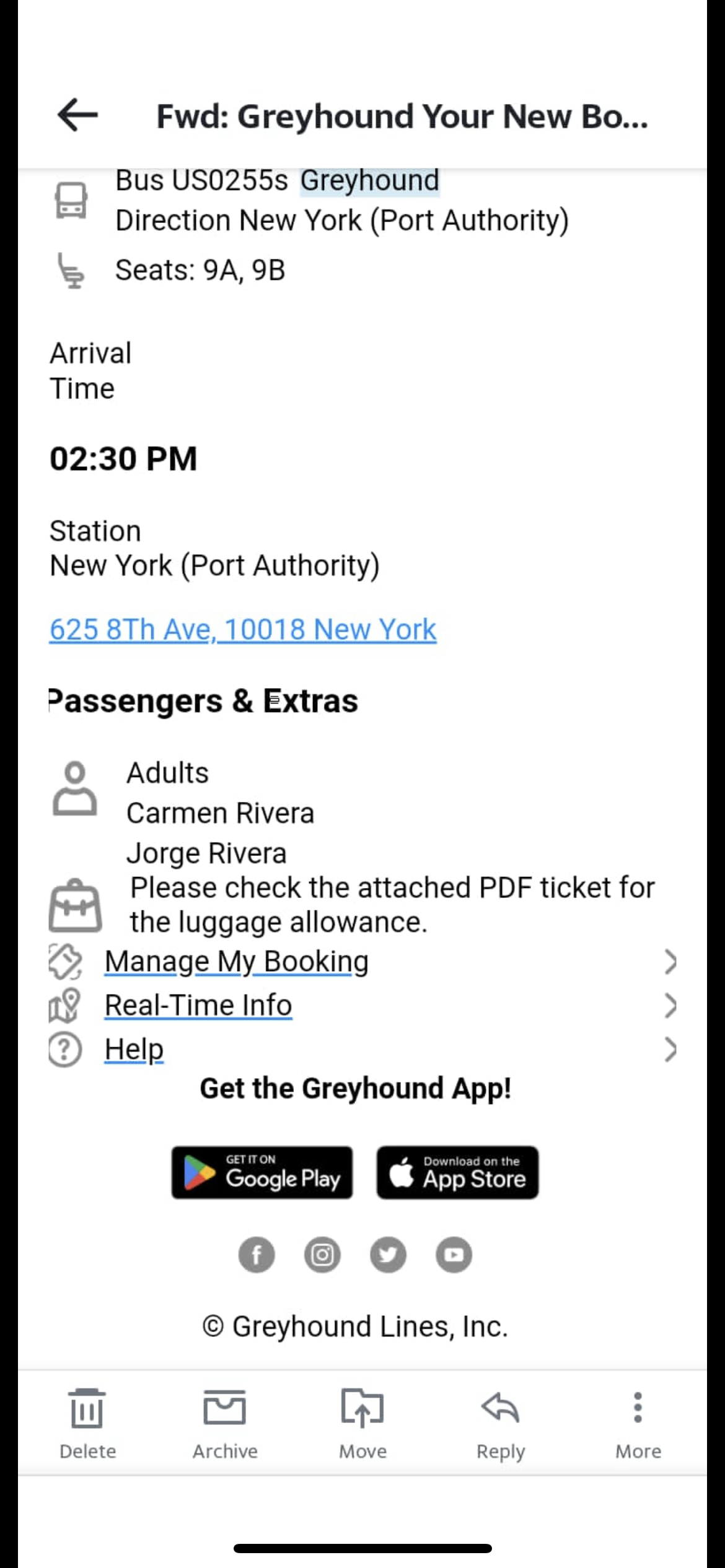
Task: Open Manage My Booking
Action: 236,962
